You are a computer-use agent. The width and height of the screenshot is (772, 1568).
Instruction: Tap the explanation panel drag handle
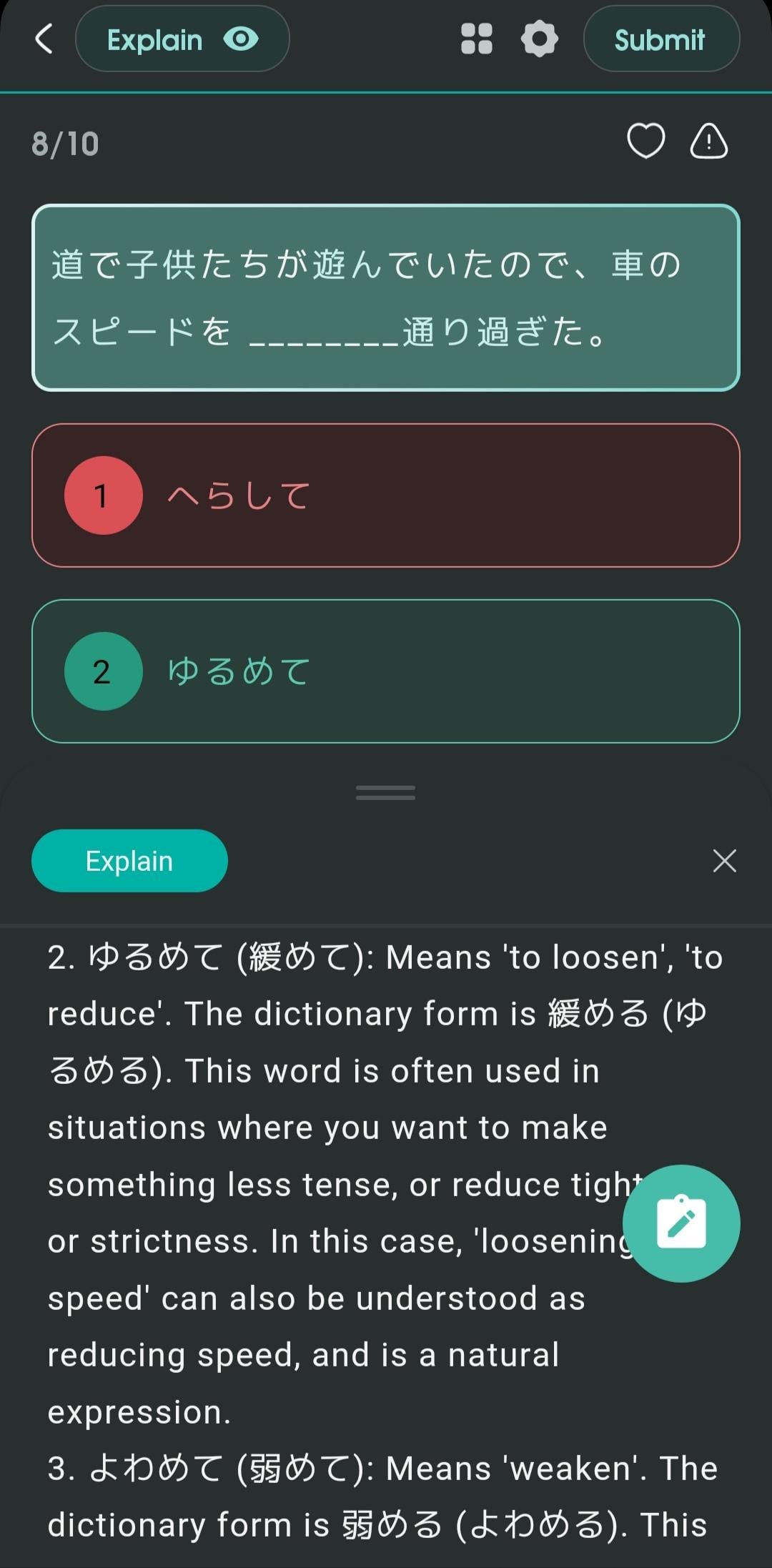[385, 792]
